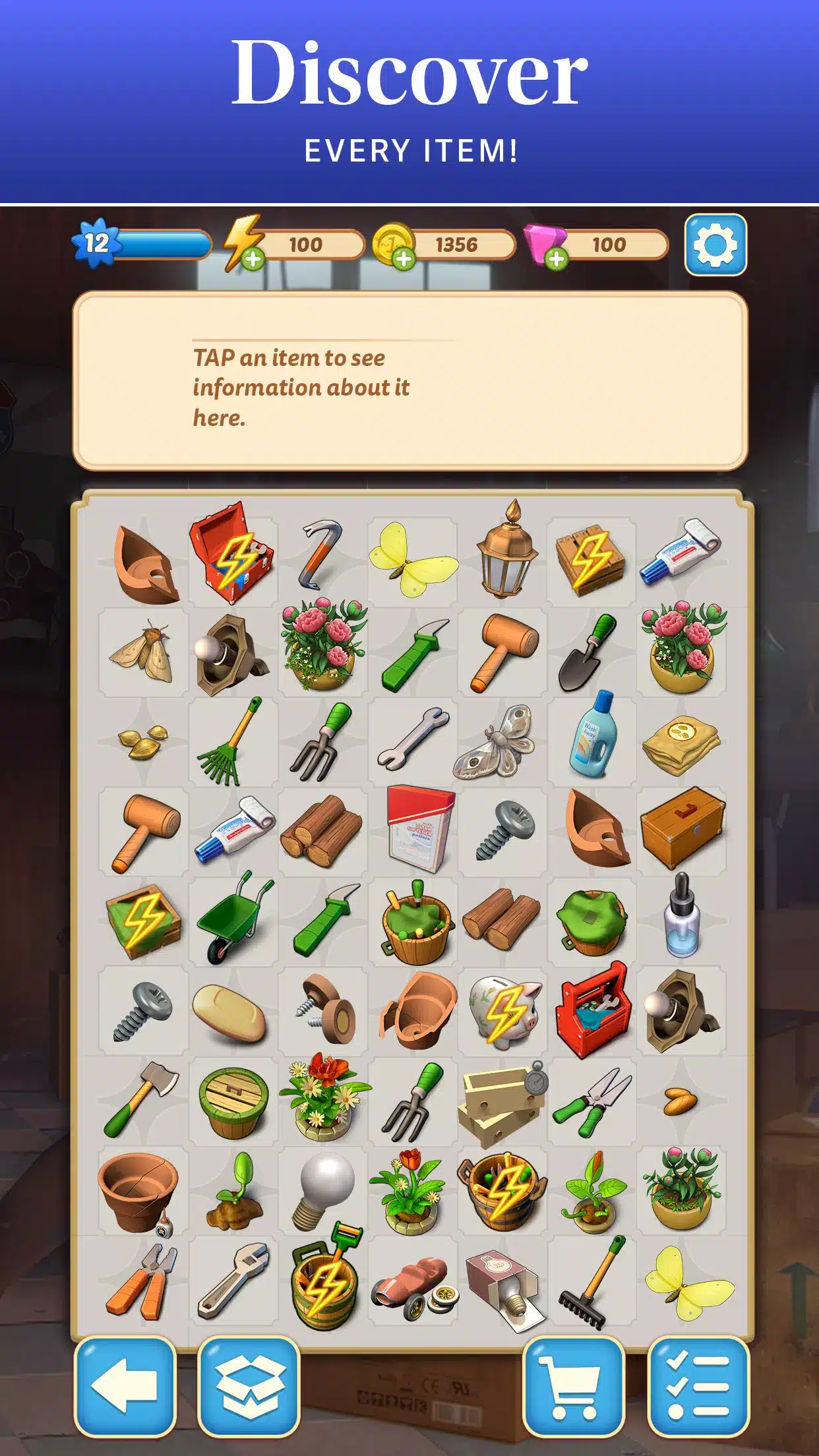
Task: Select the white light bulb item
Action: 324,1191
